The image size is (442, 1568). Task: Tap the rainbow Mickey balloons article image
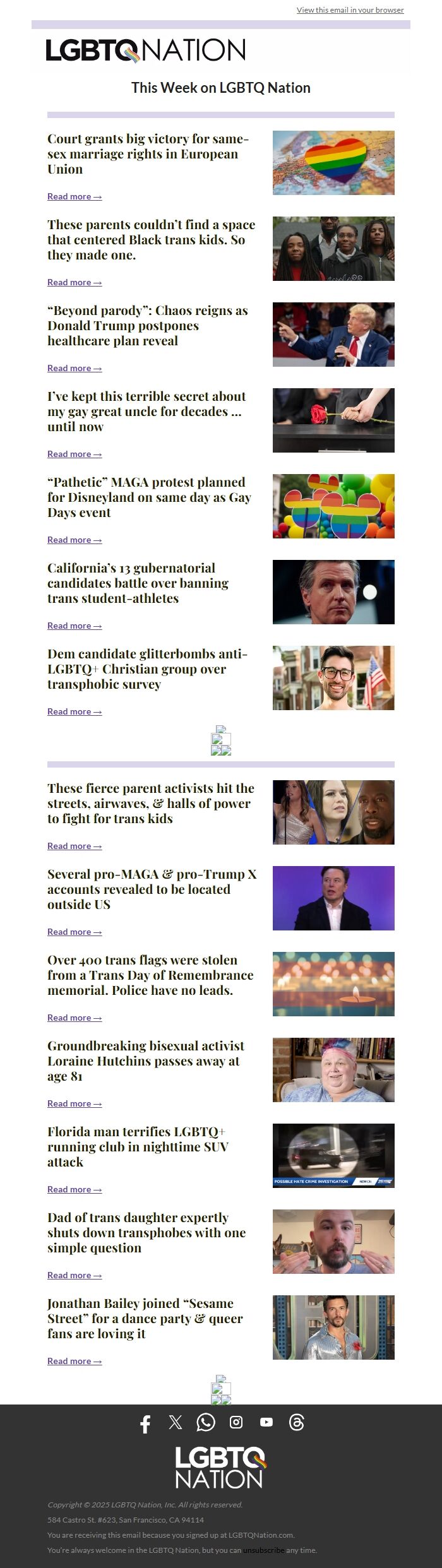click(333, 506)
